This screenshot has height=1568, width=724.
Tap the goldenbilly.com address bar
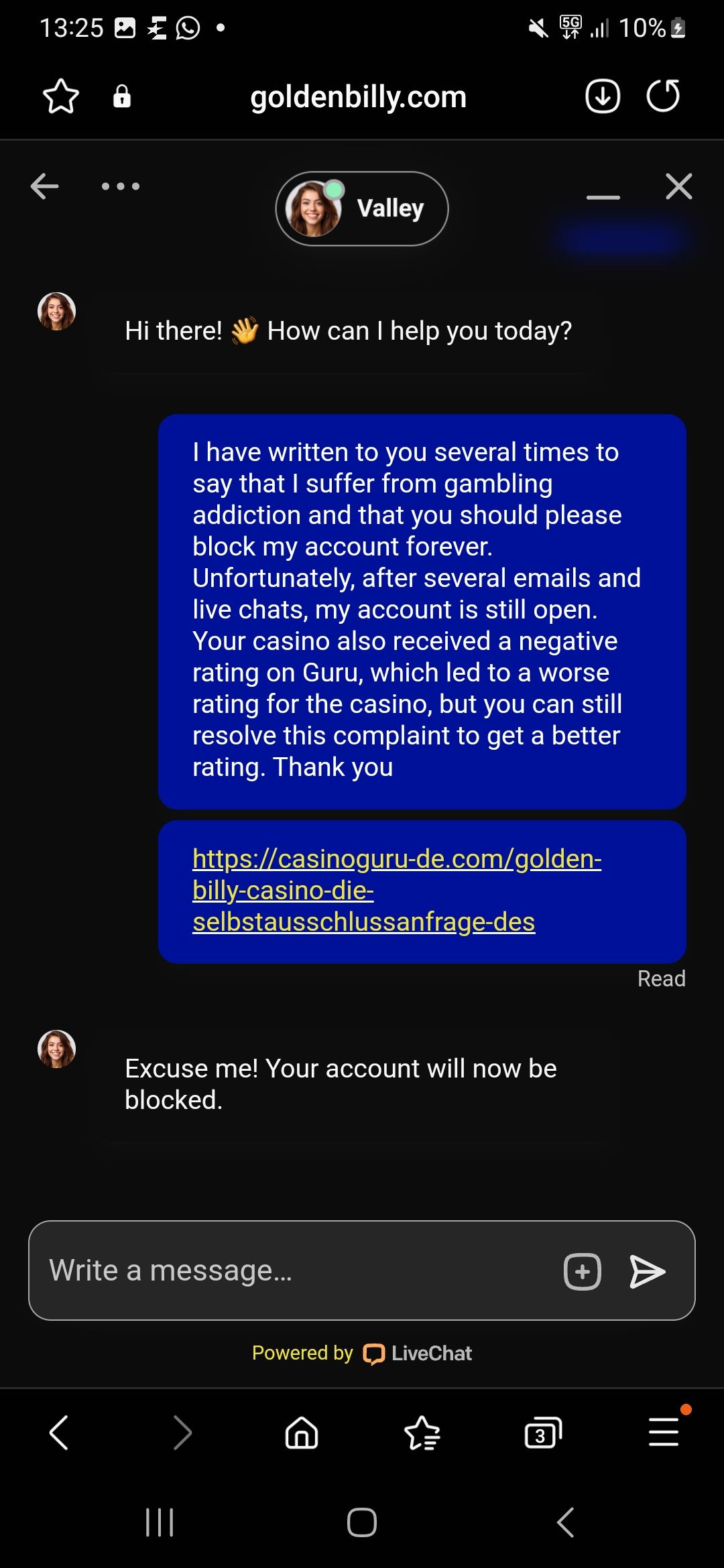pos(358,97)
